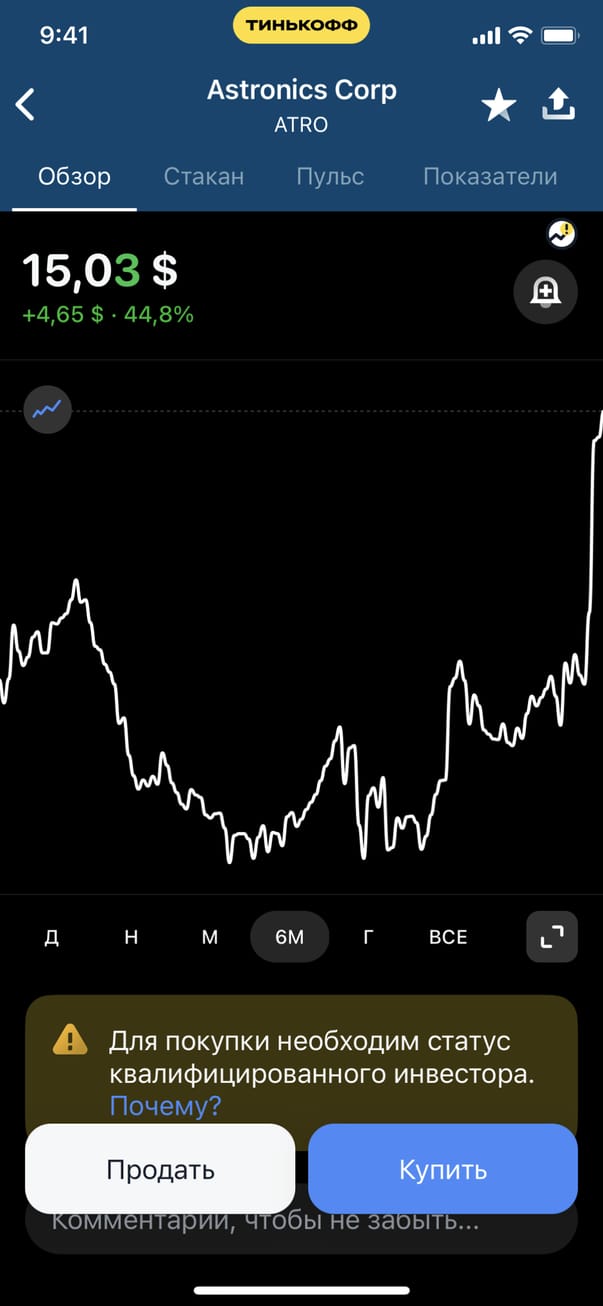View the Показатели tab

490,177
